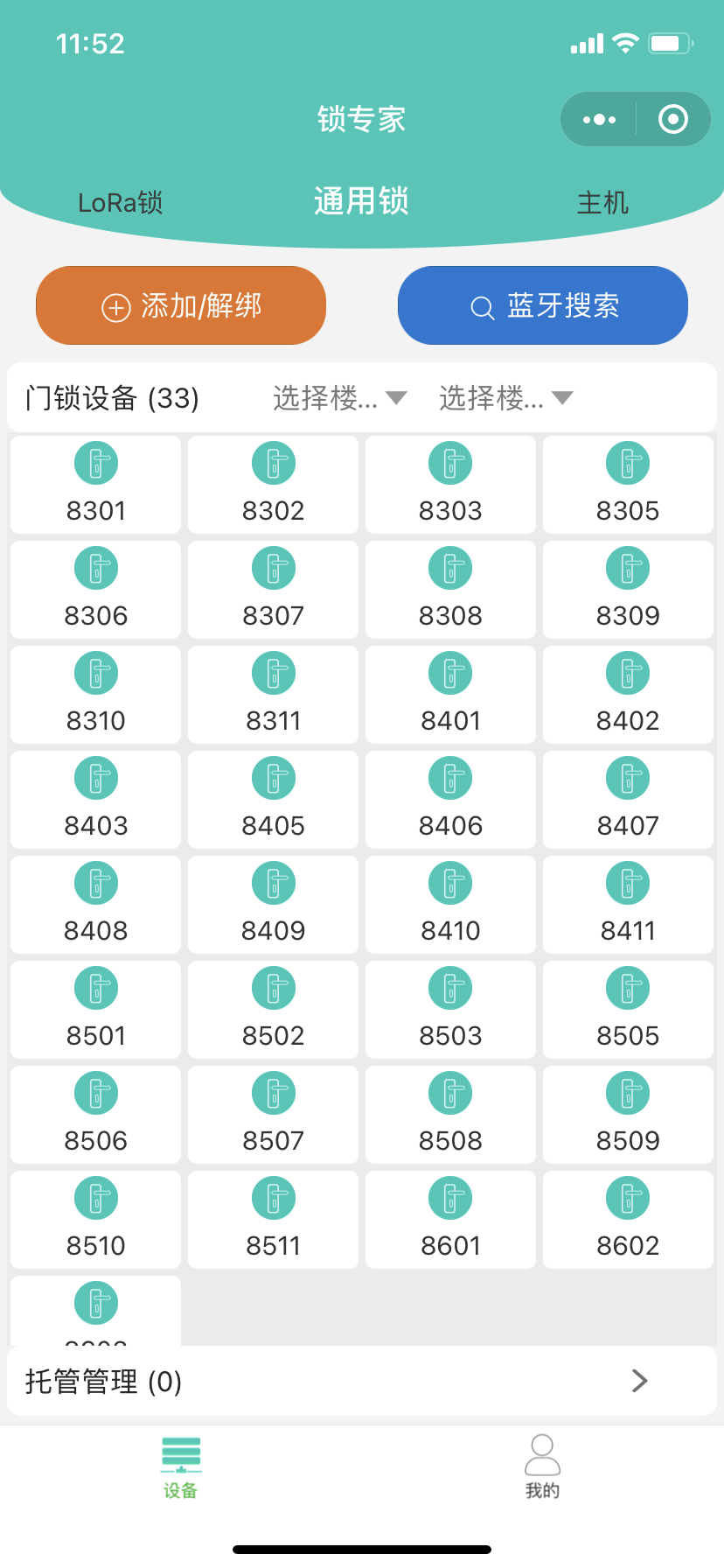Switch to the LoRa锁 tab
The height and width of the screenshot is (1568, 724).
[x=121, y=203]
